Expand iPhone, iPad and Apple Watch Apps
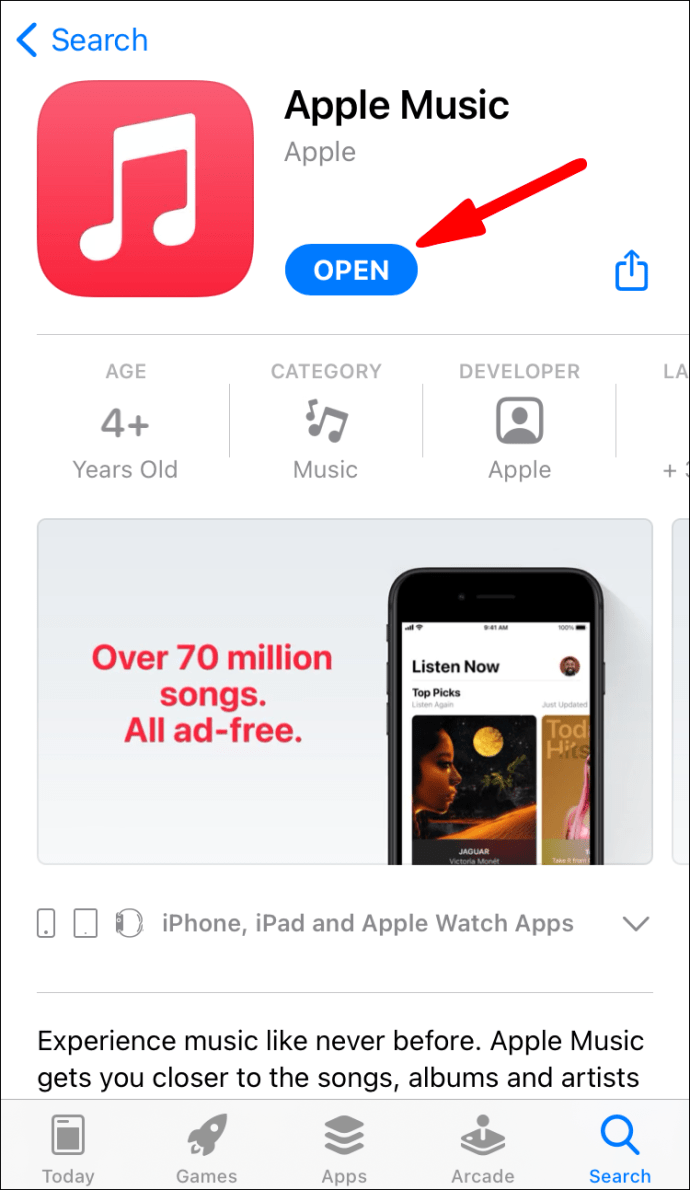690x1190 pixels. pos(636,923)
